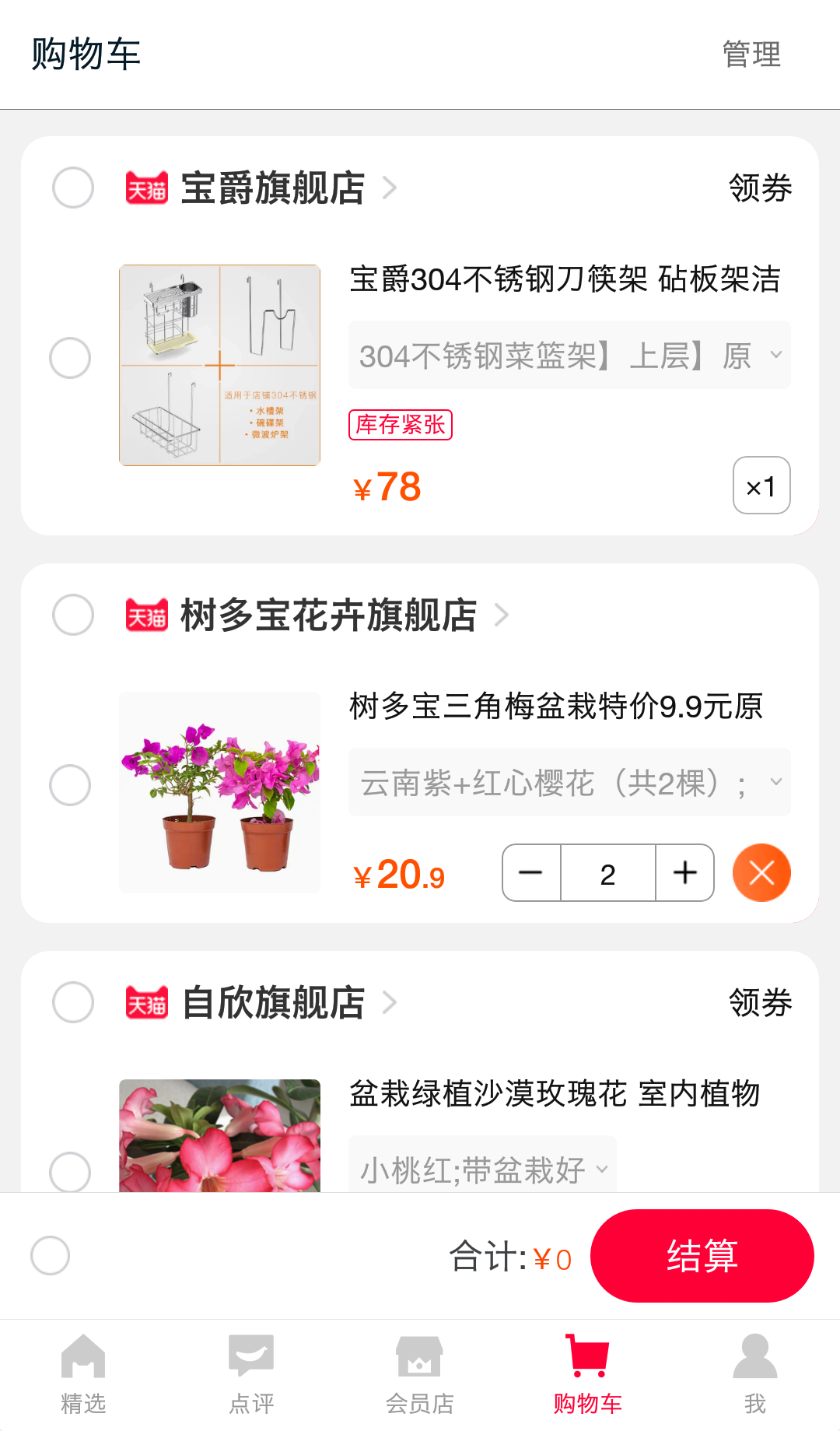Close the quantity editor with orange X

[761, 873]
